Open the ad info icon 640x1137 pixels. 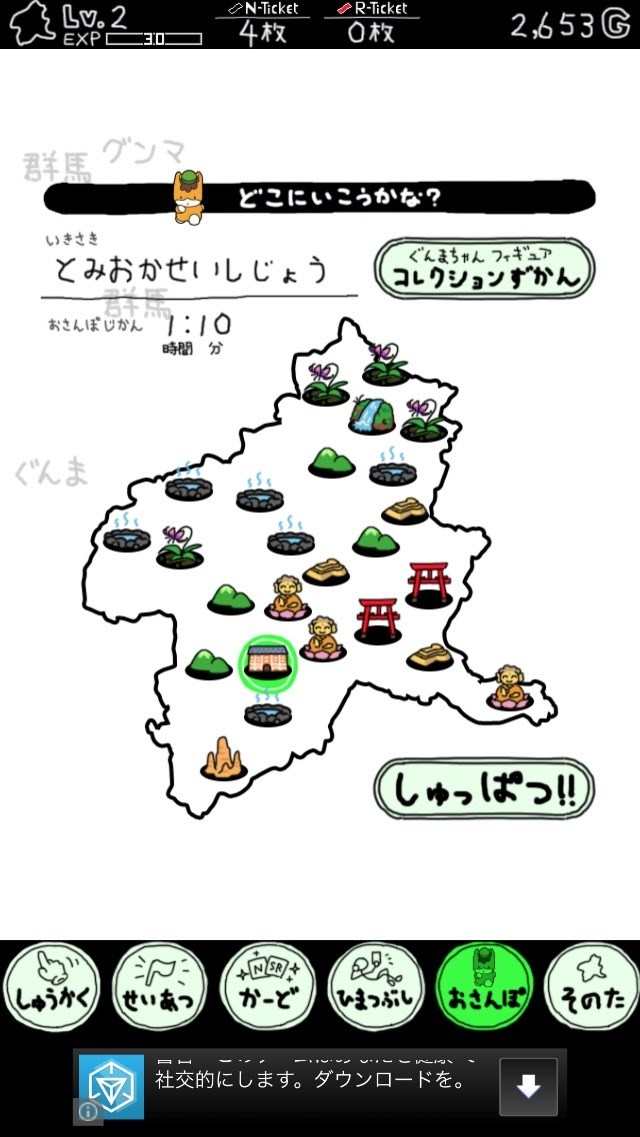tap(88, 1111)
